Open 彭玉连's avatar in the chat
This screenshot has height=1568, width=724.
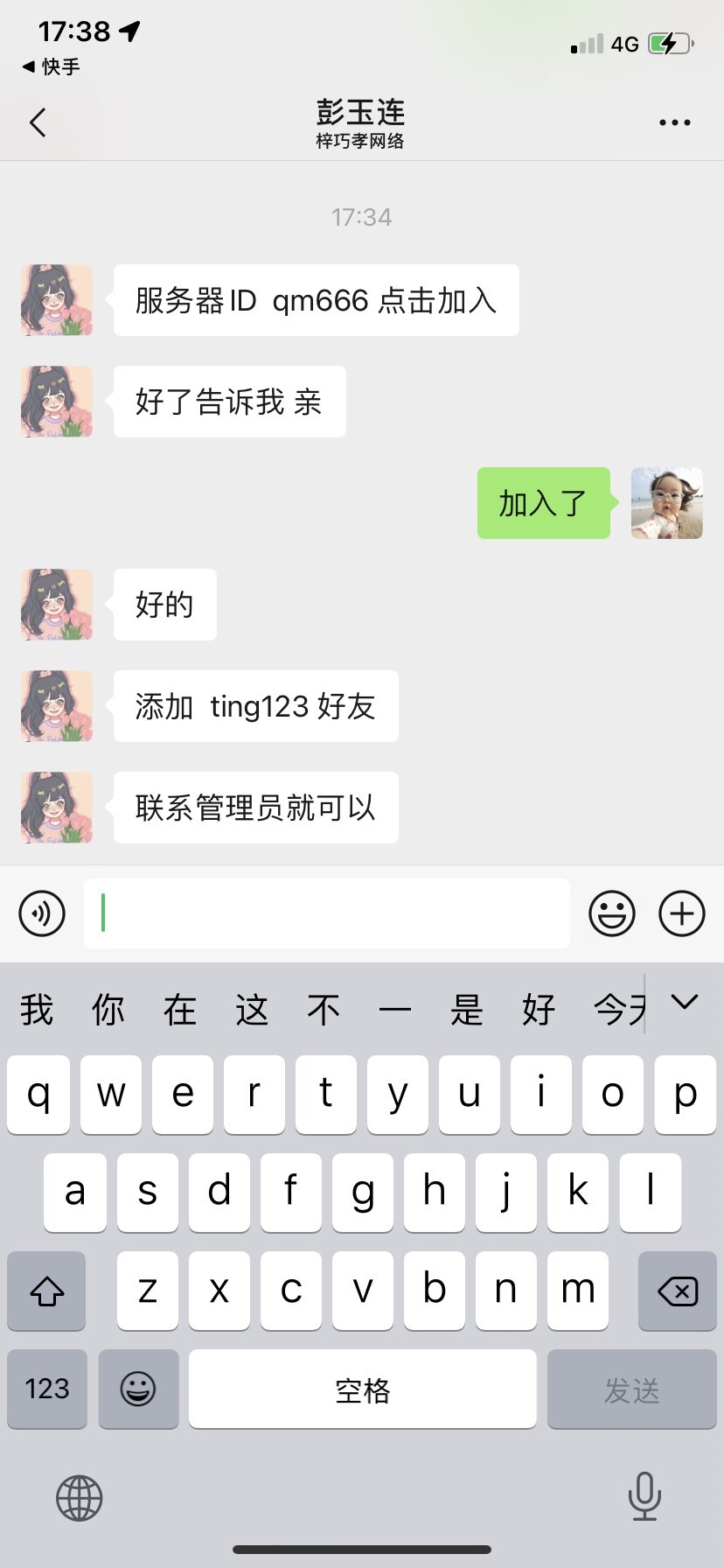click(x=57, y=300)
